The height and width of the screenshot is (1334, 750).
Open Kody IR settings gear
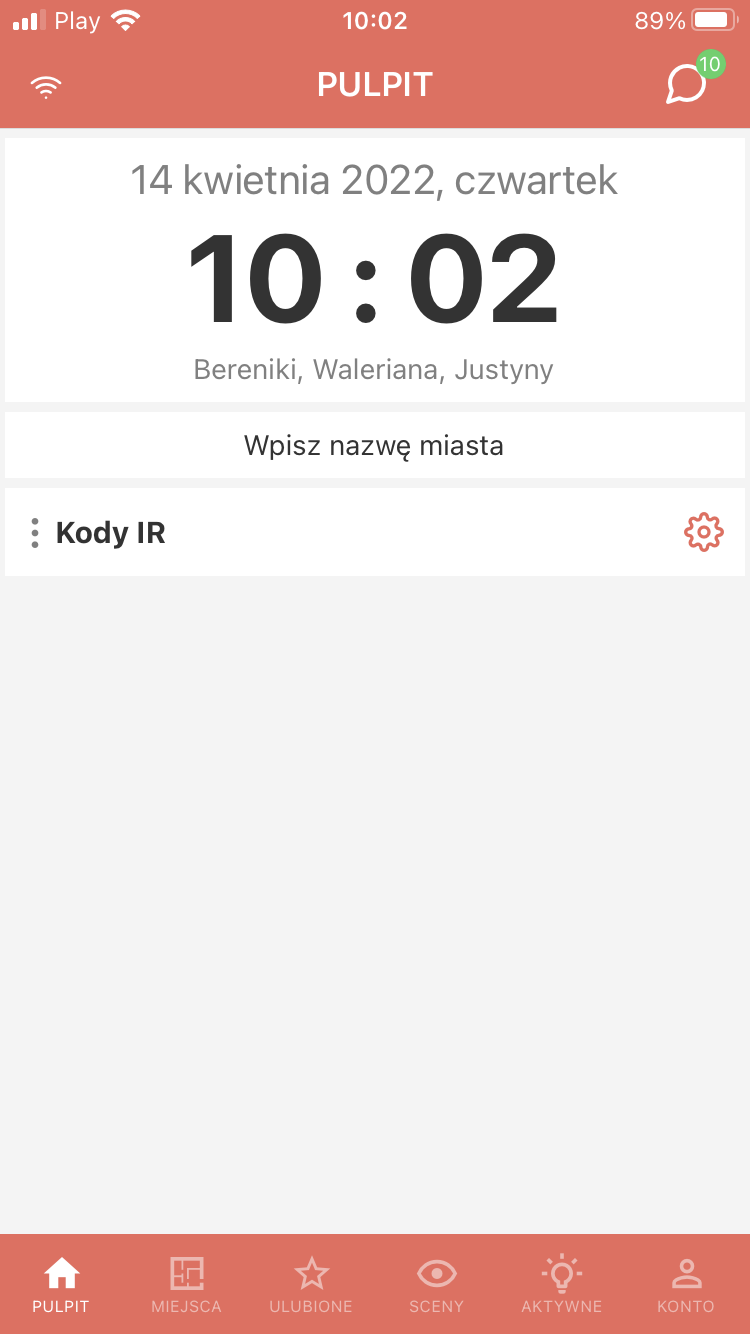(704, 532)
